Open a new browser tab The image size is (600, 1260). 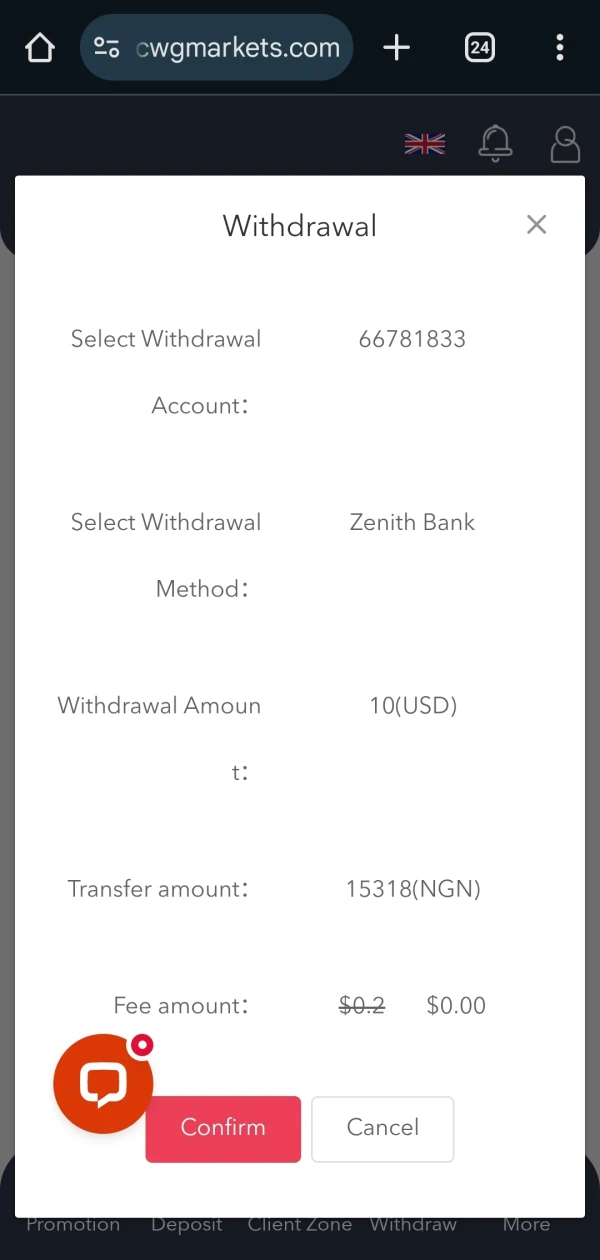397,47
